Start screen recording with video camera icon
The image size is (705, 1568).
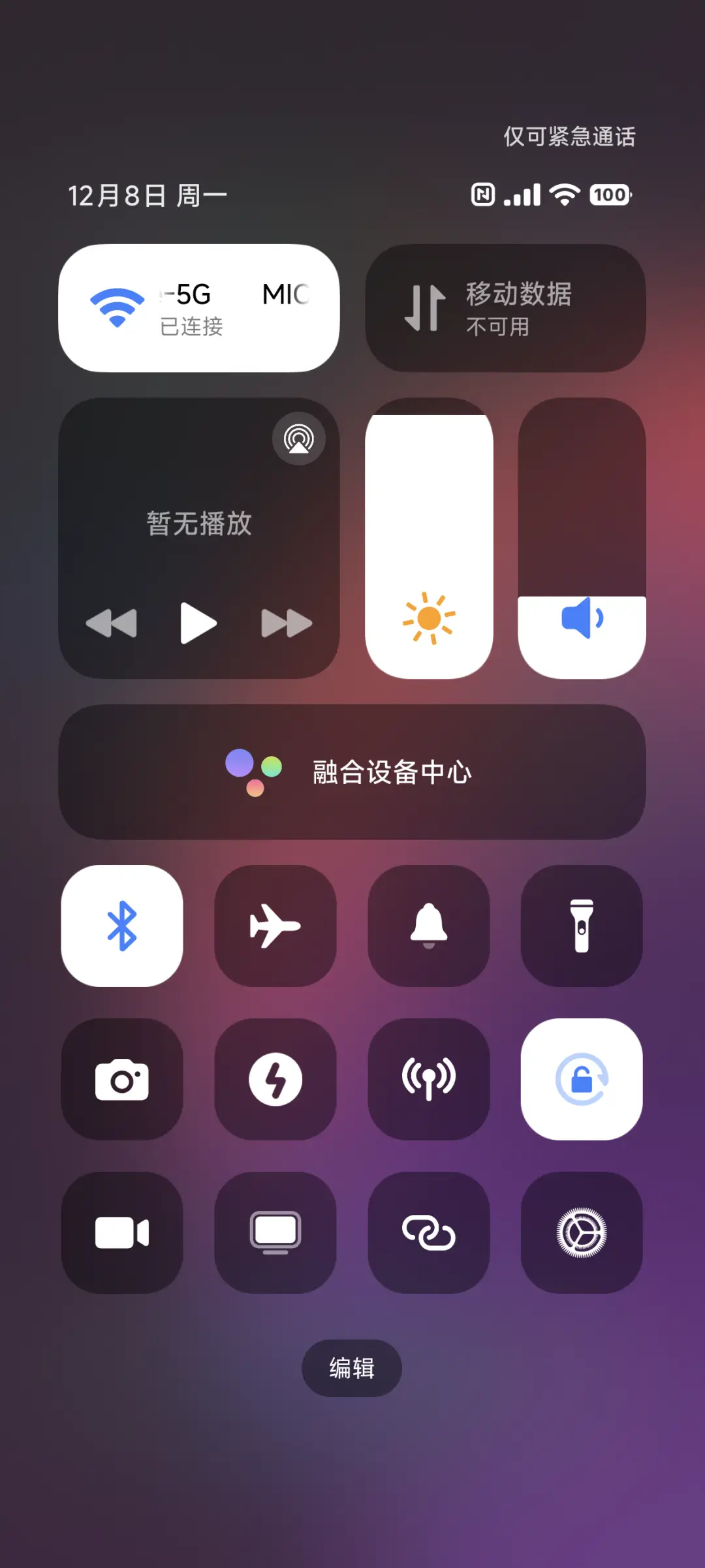click(122, 1234)
